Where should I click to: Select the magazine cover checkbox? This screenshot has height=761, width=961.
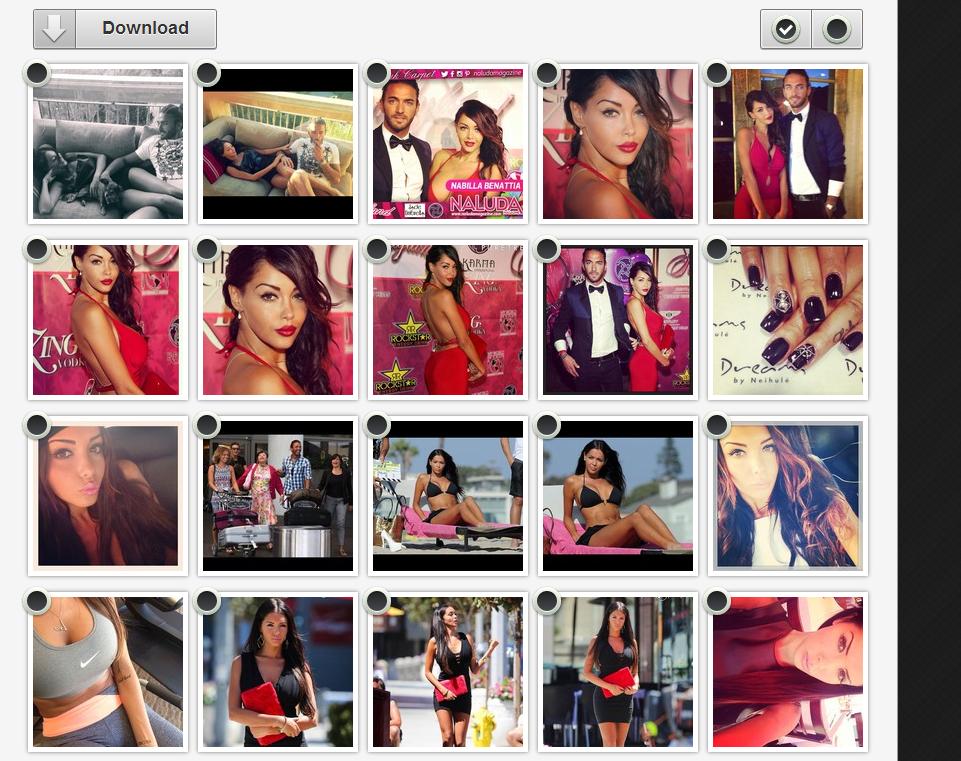[x=377, y=73]
